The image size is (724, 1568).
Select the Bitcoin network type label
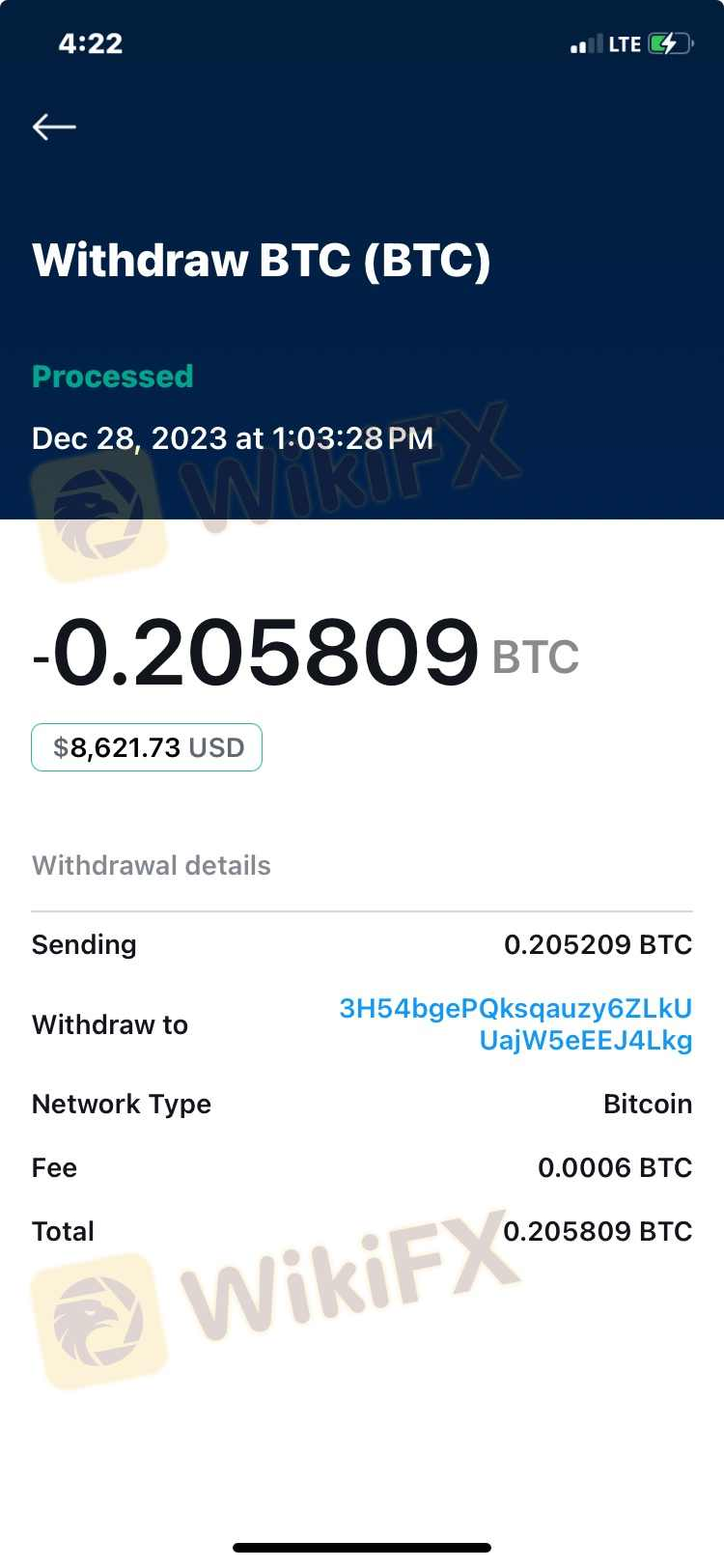(x=648, y=1104)
